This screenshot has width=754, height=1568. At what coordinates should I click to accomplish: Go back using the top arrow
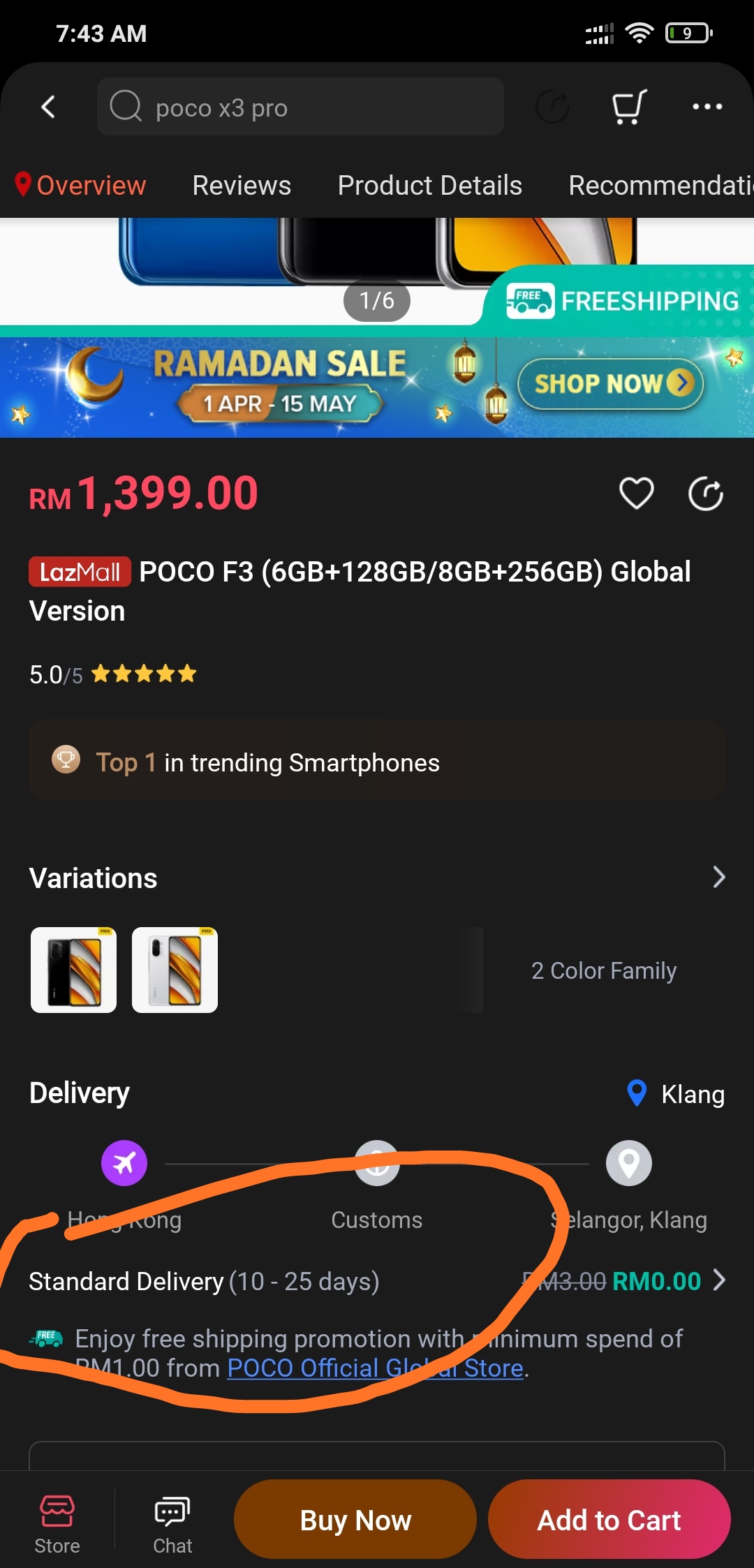click(48, 107)
